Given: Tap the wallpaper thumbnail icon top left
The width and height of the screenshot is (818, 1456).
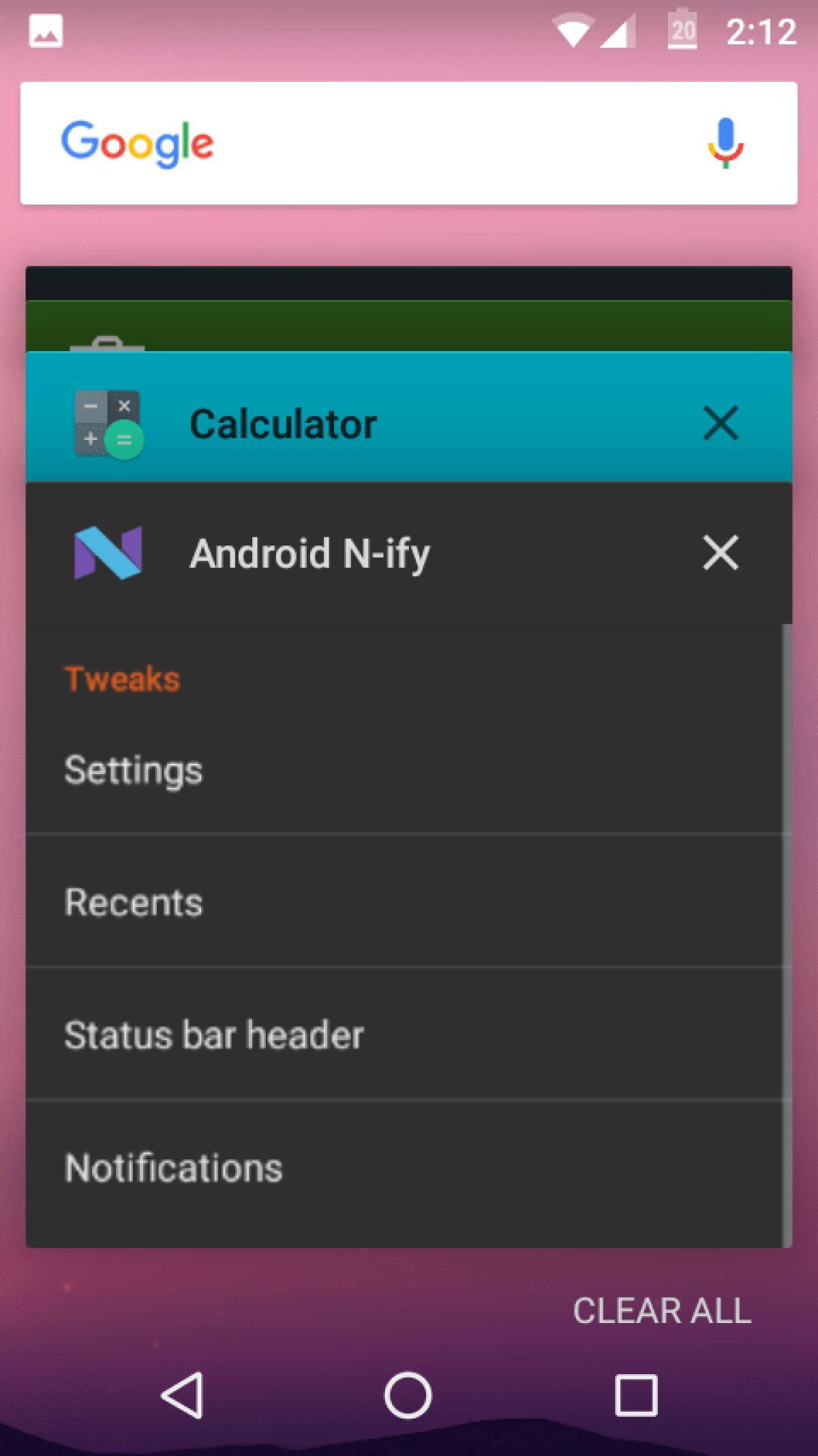Looking at the screenshot, I should (47, 31).
